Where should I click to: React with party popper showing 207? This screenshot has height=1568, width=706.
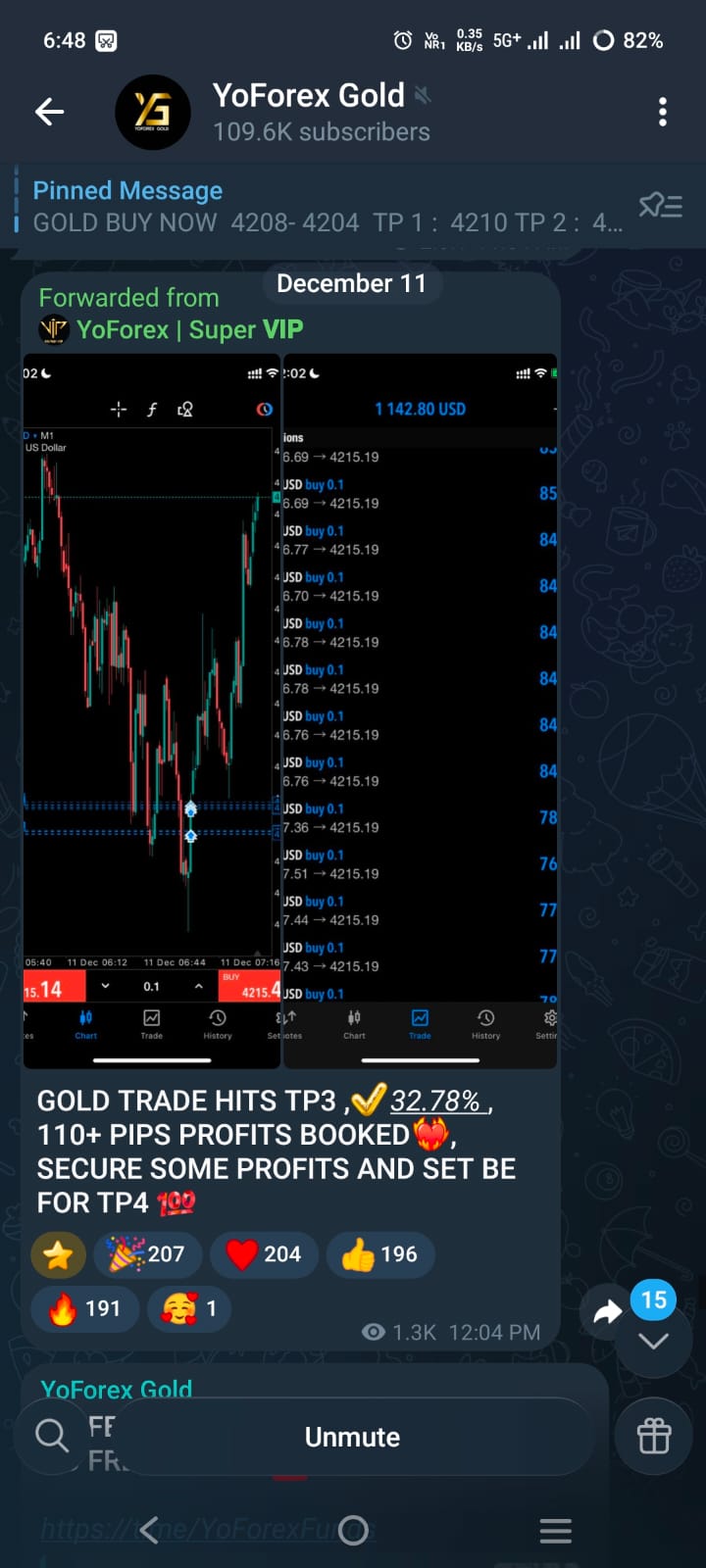[x=148, y=1254]
